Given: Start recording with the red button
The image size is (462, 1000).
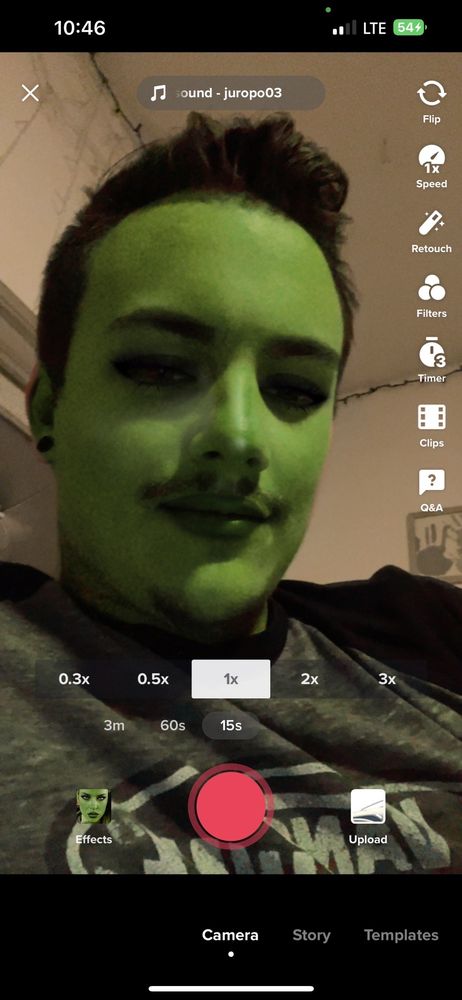Looking at the screenshot, I should pyautogui.click(x=231, y=807).
